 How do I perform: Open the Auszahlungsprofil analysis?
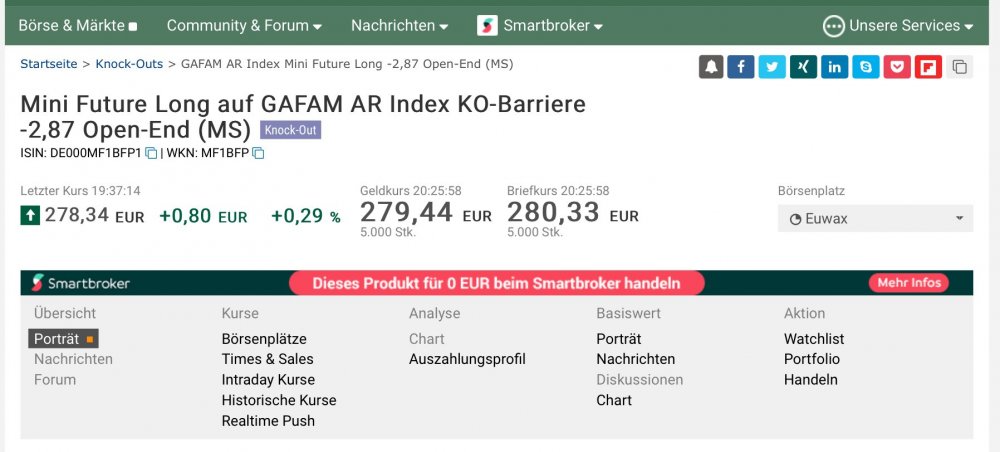click(467, 359)
